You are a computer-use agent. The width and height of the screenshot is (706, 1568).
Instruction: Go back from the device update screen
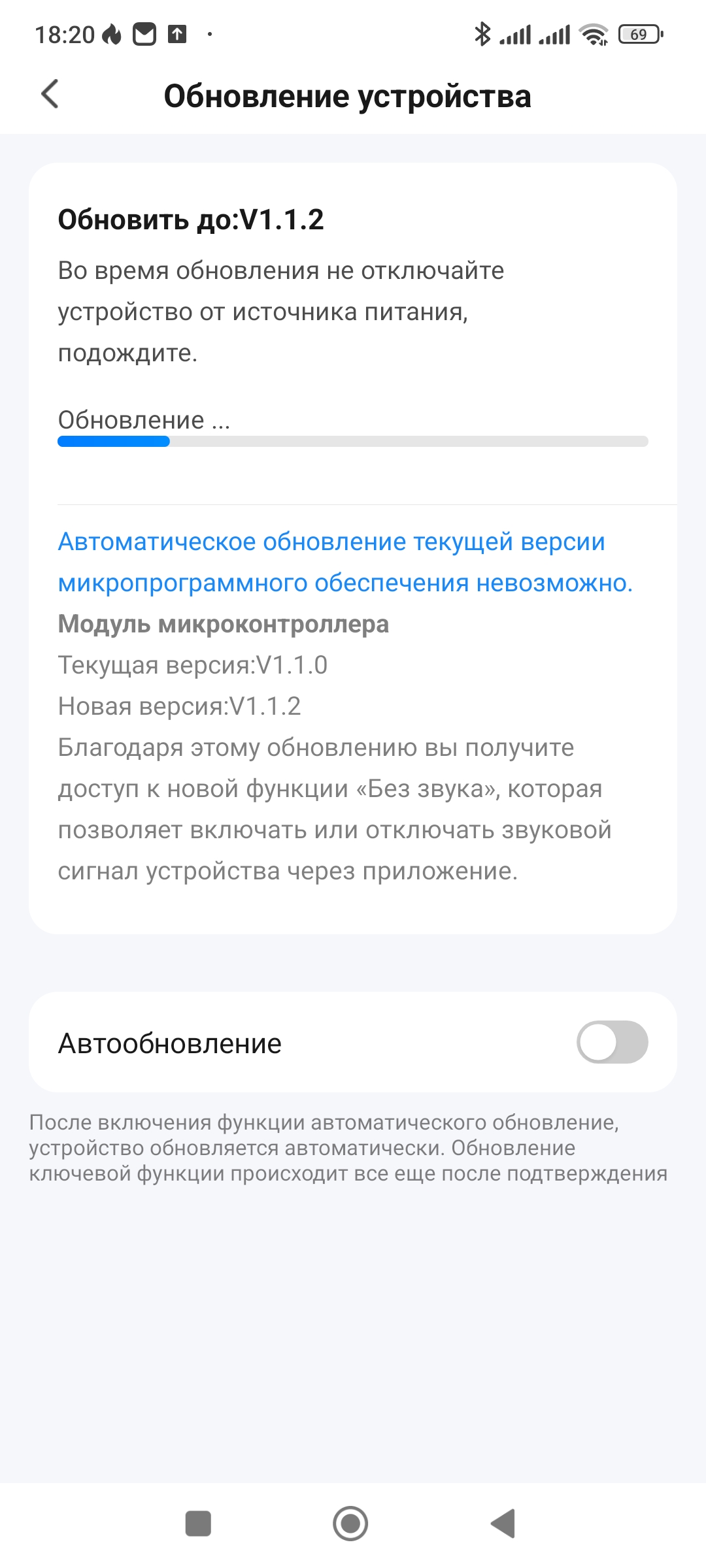(x=50, y=95)
